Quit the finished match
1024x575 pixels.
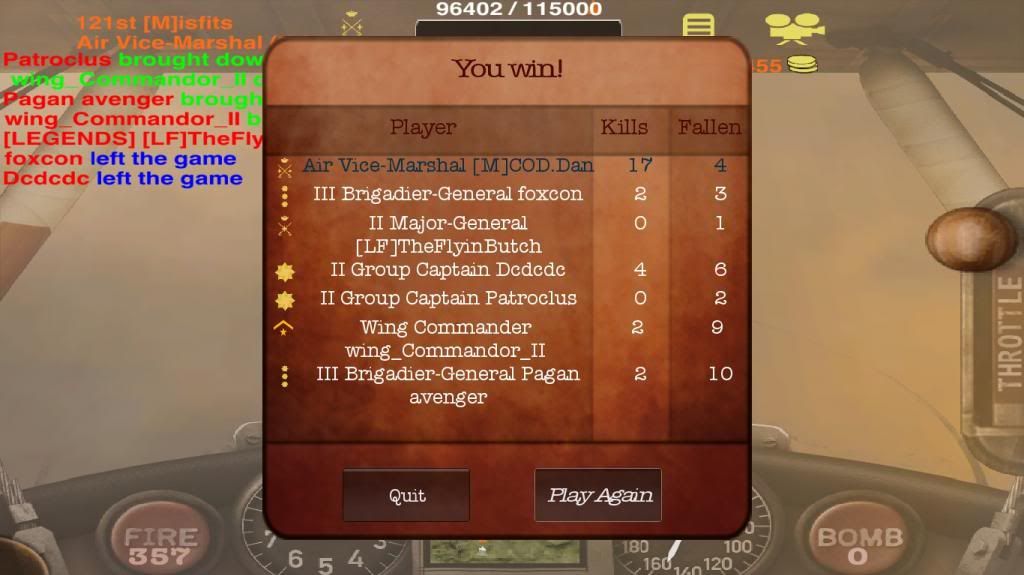[406, 495]
